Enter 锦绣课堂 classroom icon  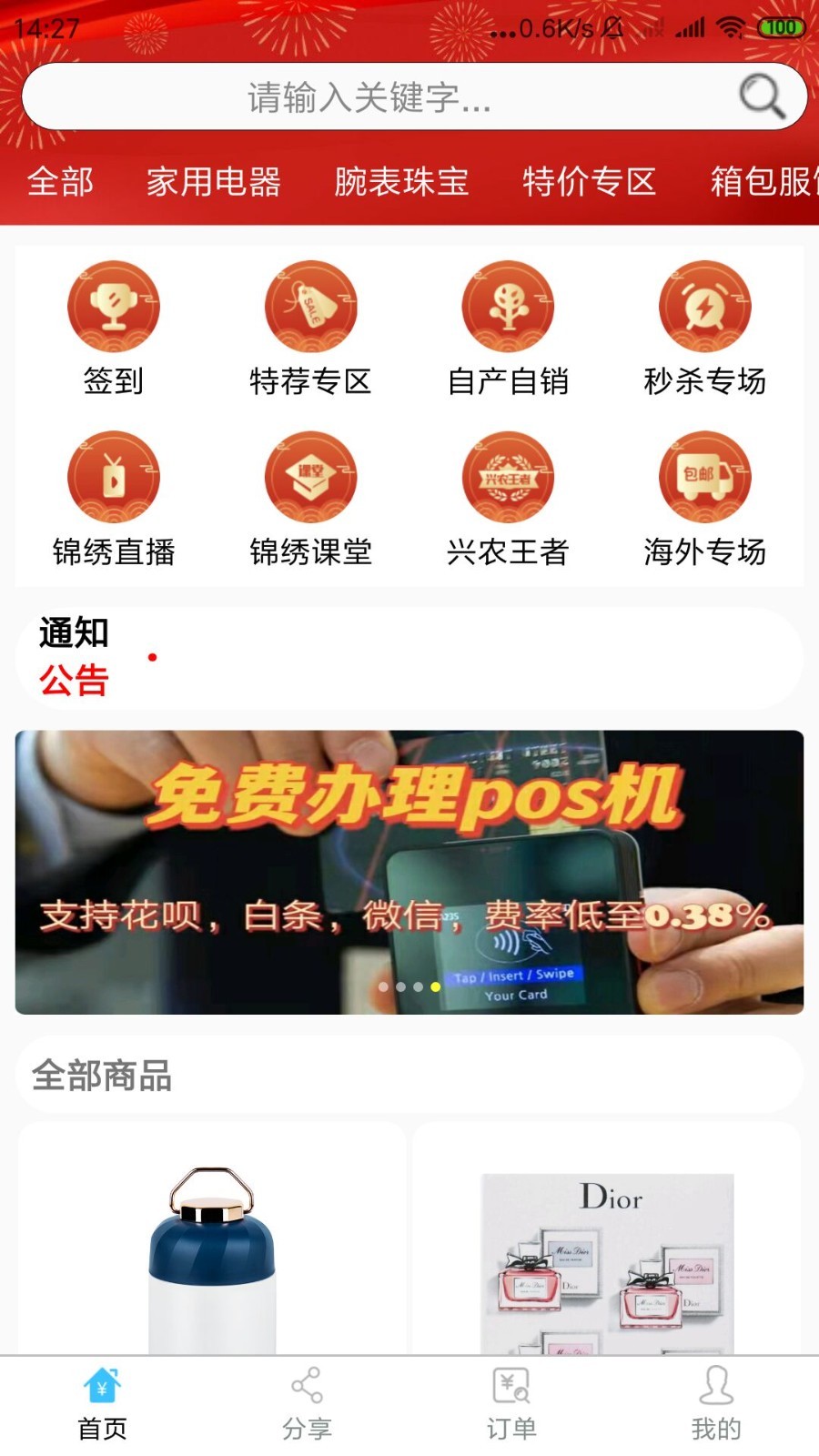311,476
